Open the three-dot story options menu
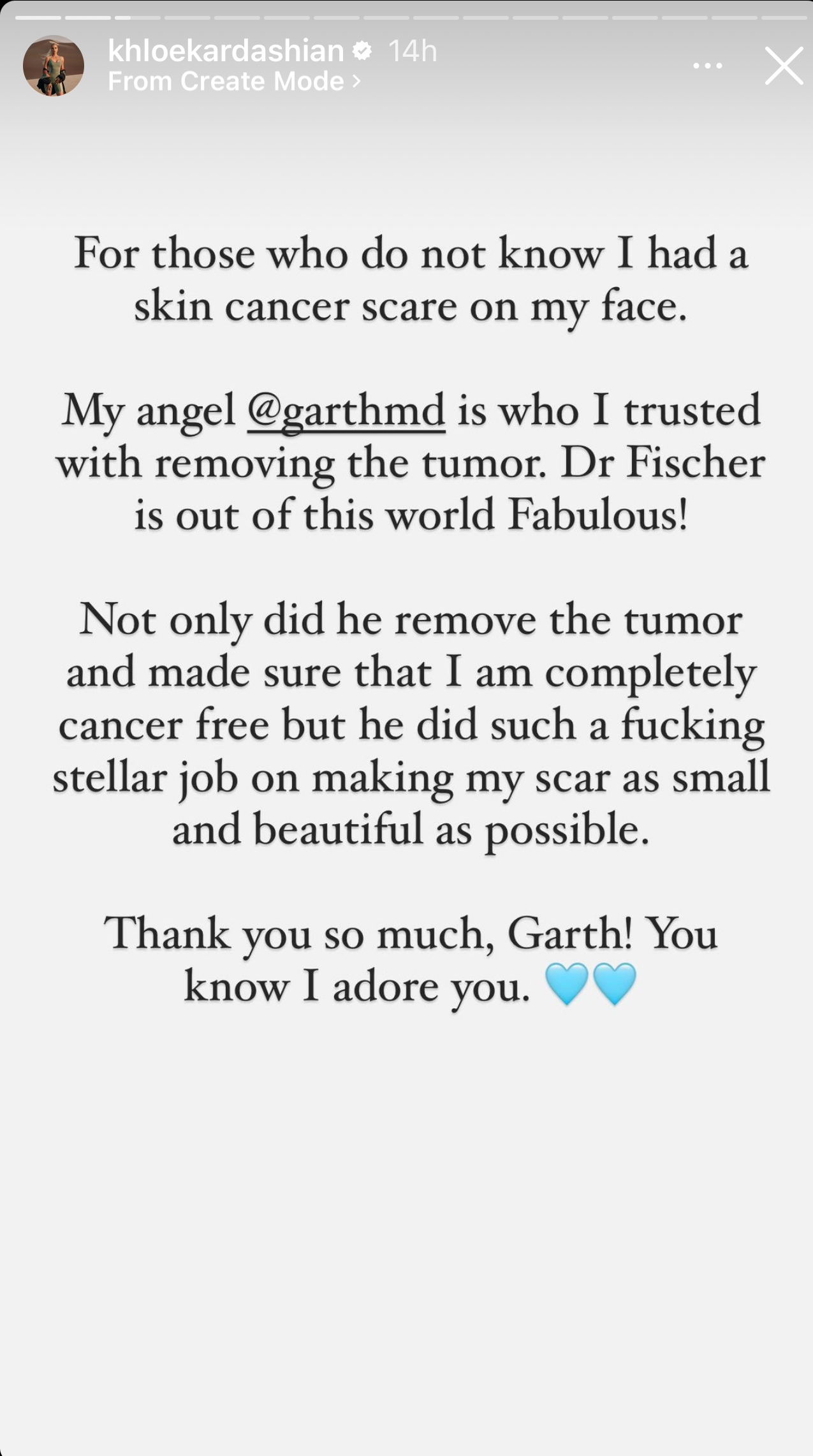The image size is (813, 1456). pyautogui.click(x=707, y=66)
